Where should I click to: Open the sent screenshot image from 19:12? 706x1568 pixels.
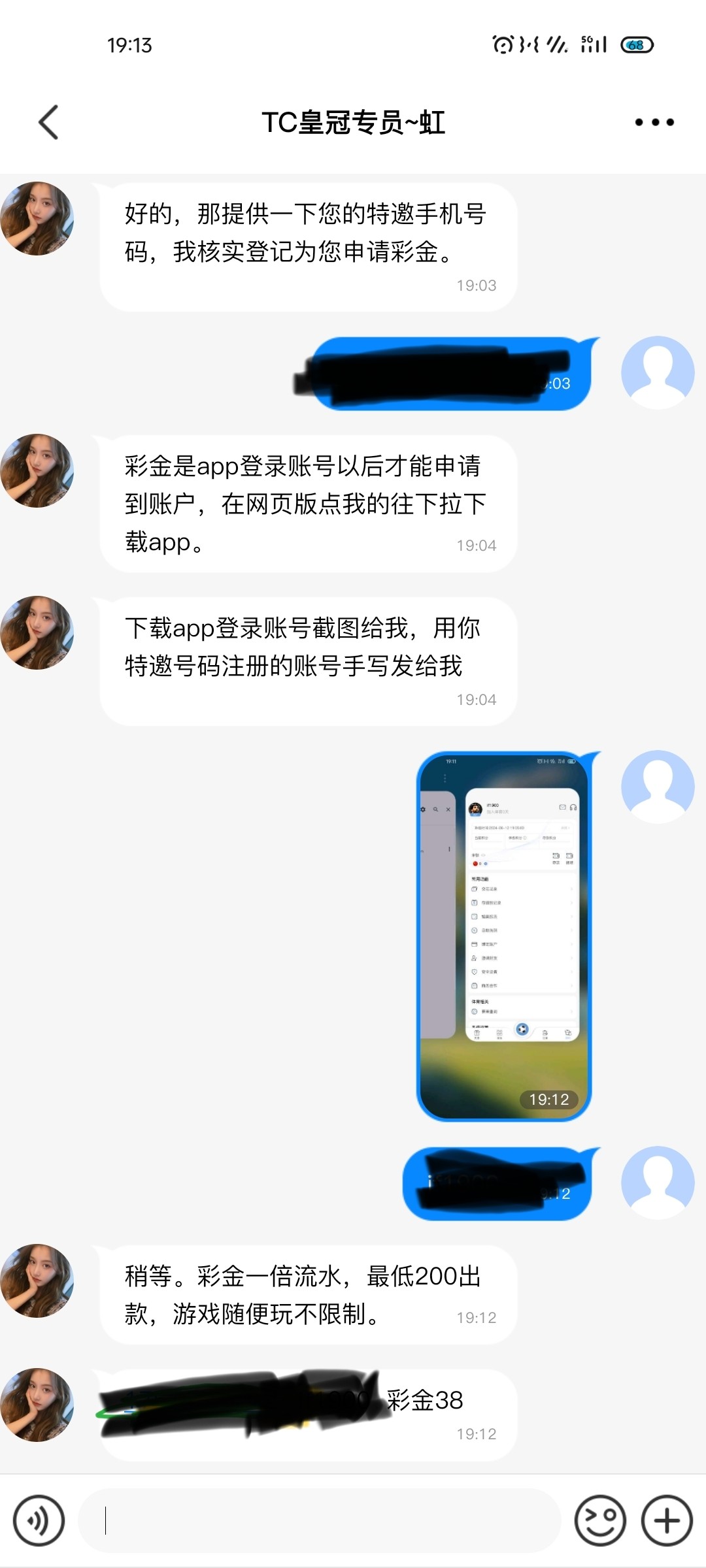(x=504, y=936)
